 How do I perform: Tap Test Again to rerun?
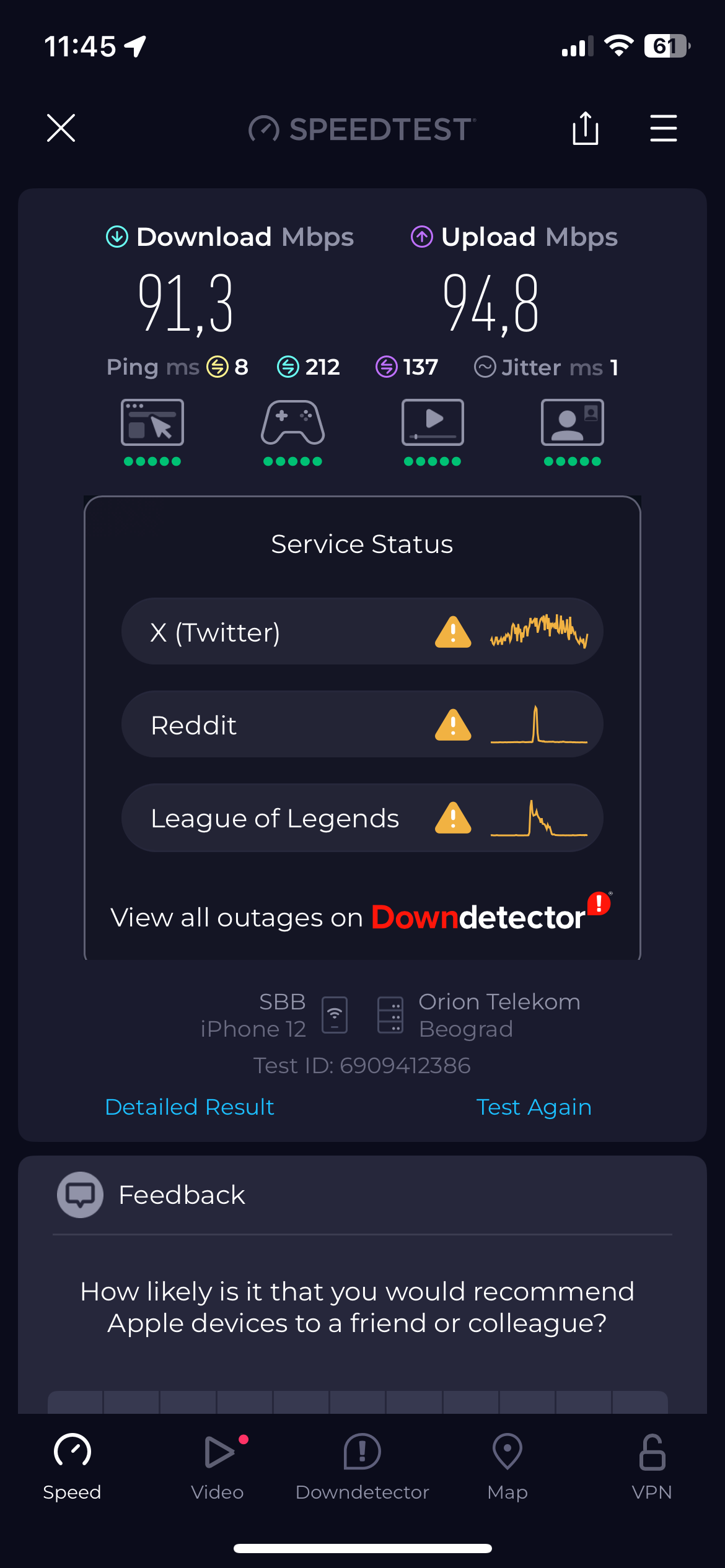tap(534, 1107)
